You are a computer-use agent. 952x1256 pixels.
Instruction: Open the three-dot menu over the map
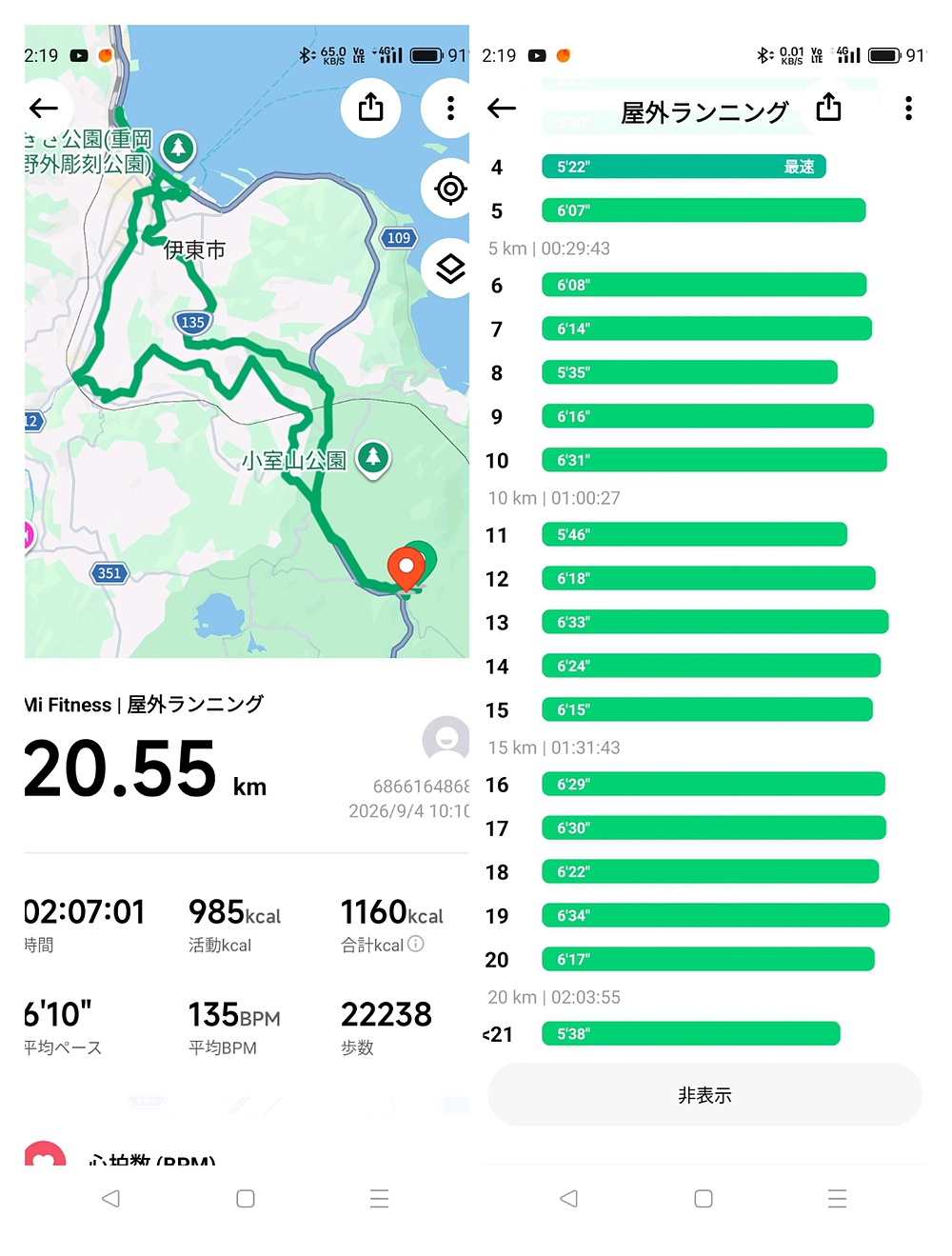(x=449, y=108)
